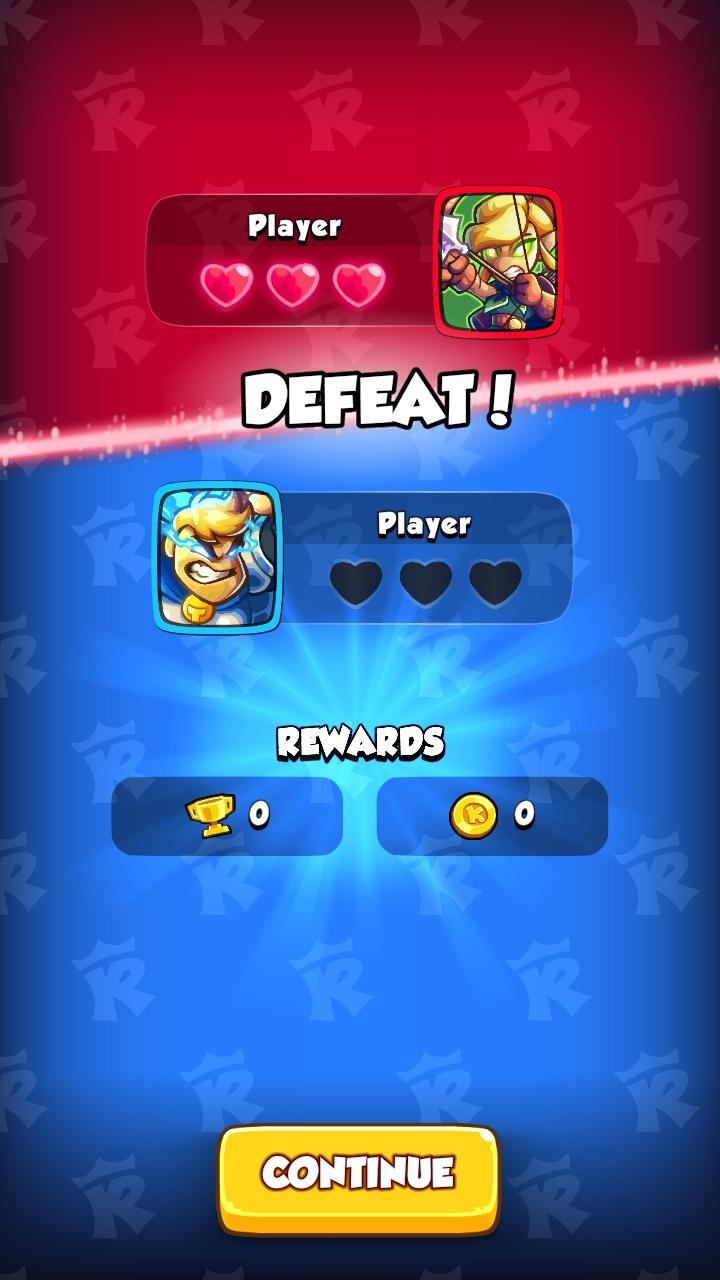
Task: Tap the yellow Continue button
Action: point(358,1173)
